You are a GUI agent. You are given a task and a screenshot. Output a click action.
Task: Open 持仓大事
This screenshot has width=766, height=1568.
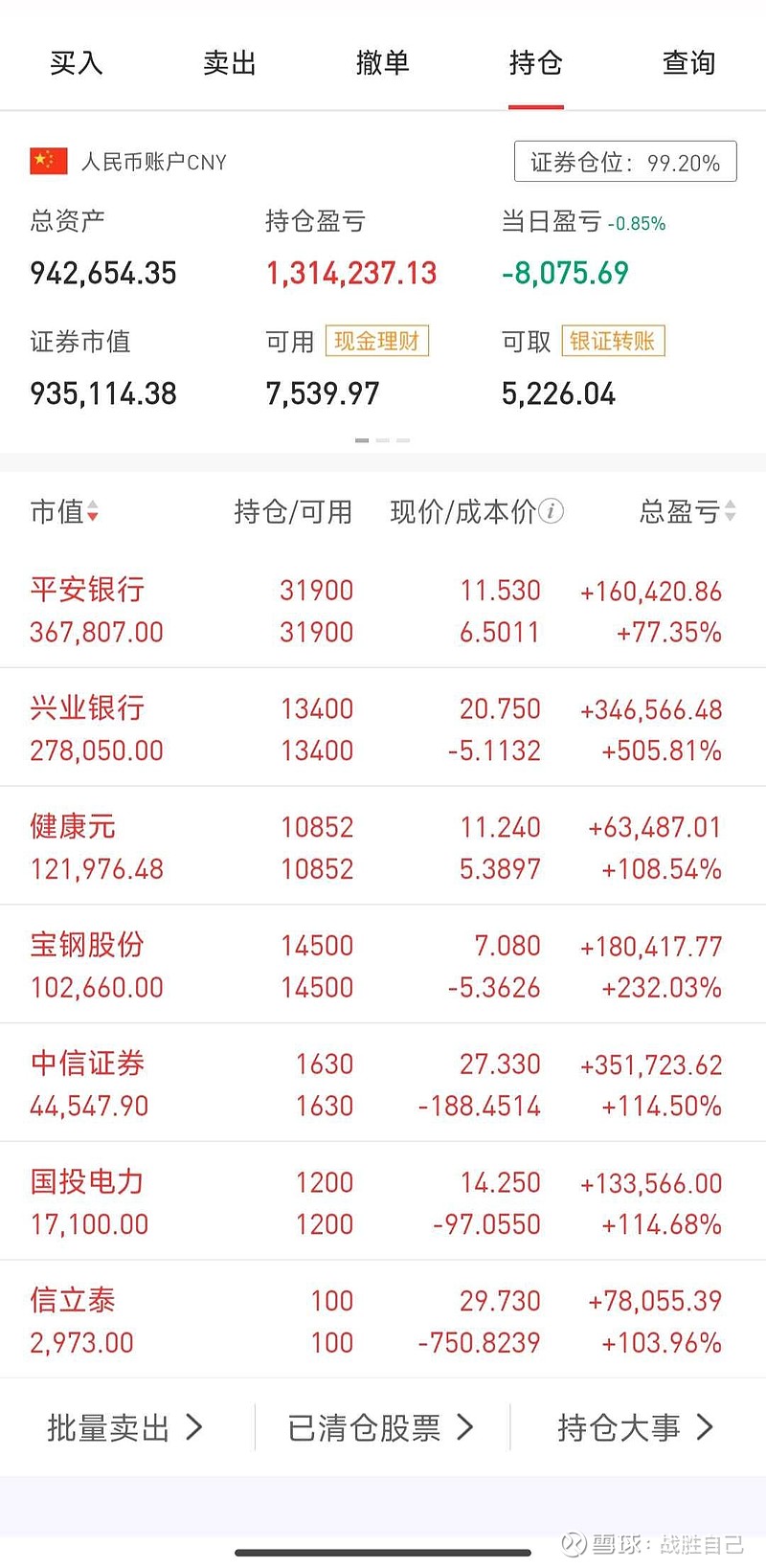[x=636, y=1427]
